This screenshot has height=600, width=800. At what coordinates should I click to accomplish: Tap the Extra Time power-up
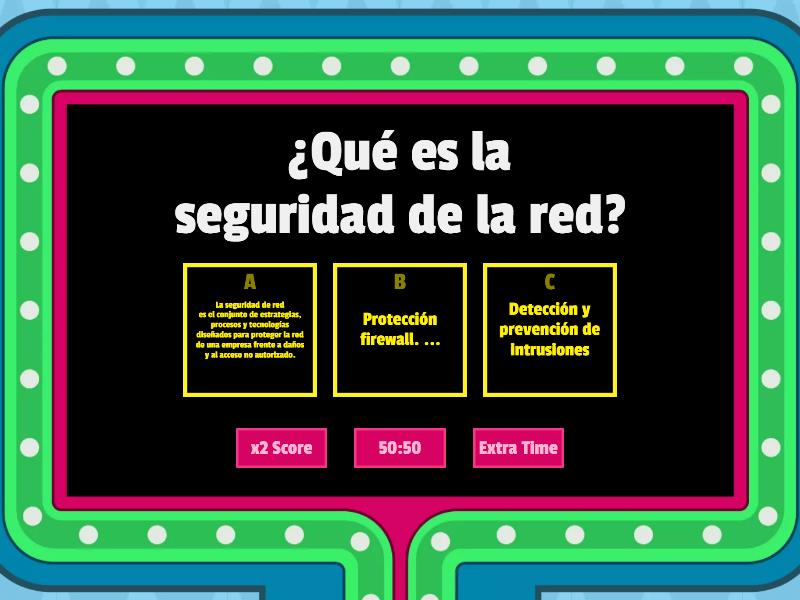(518, 448)
